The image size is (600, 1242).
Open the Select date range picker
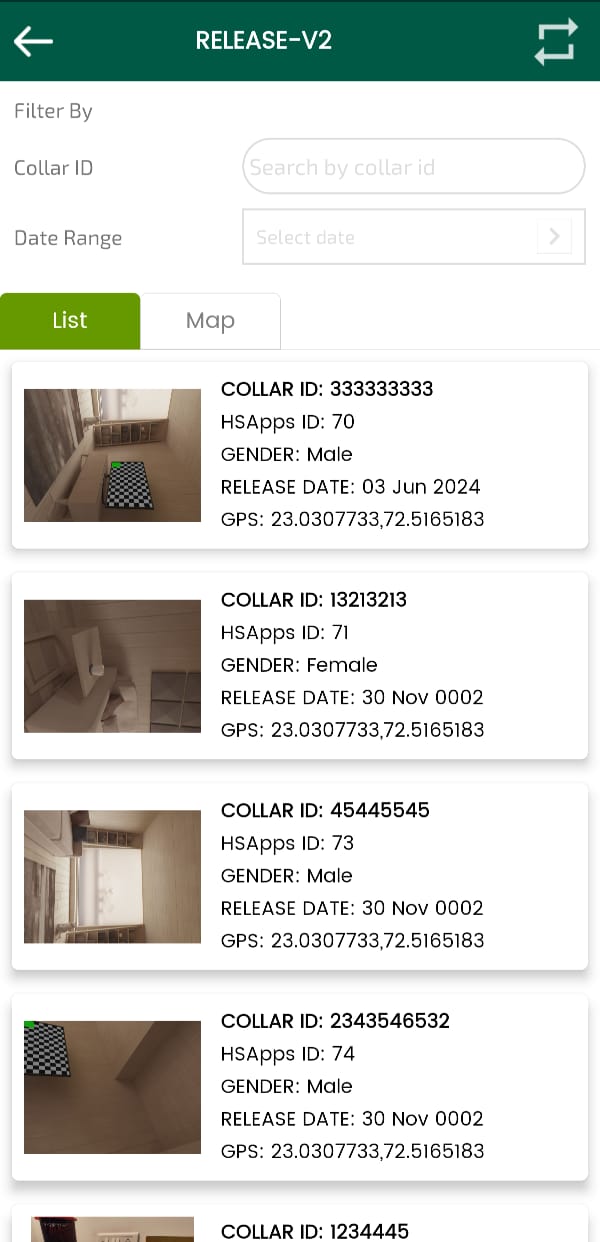413,237
